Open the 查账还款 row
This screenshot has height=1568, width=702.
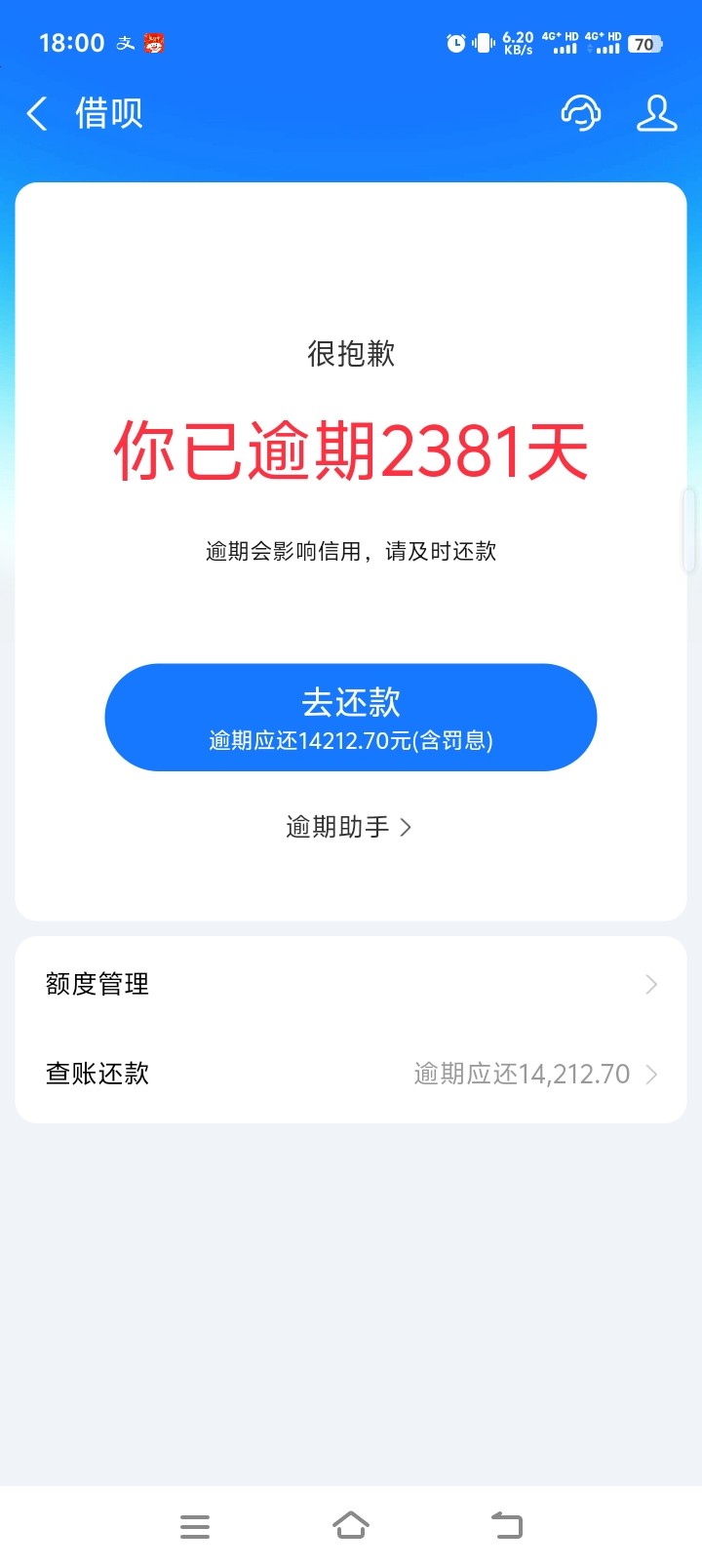(x=351, y=1075)
